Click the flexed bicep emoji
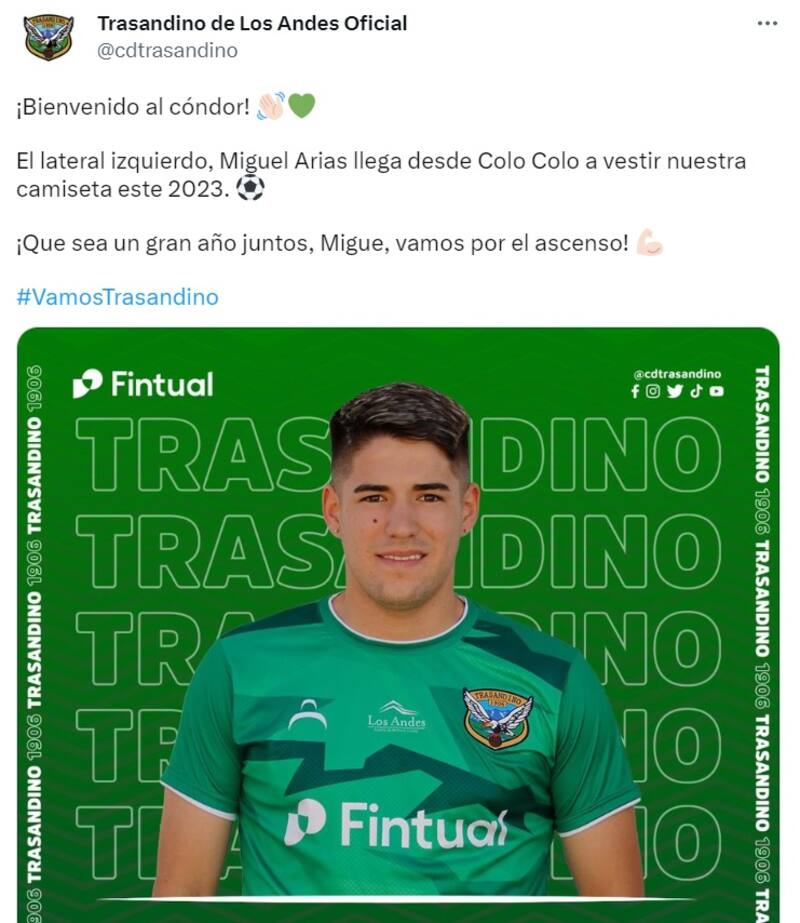The height and width of the screenshot is (923, 800). pos(648,240)
